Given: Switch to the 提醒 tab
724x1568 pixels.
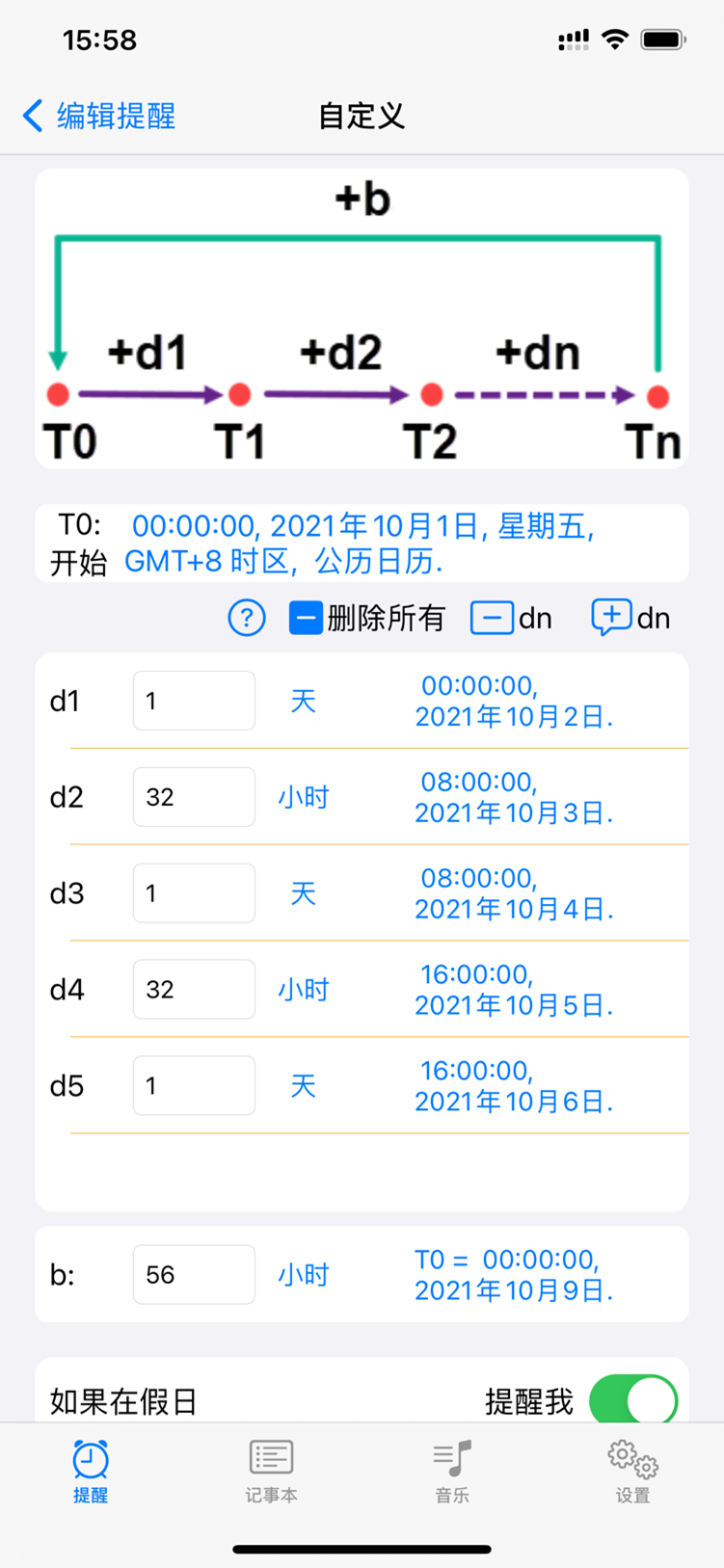Looking at the screenshot, I should click(91, 1472).
